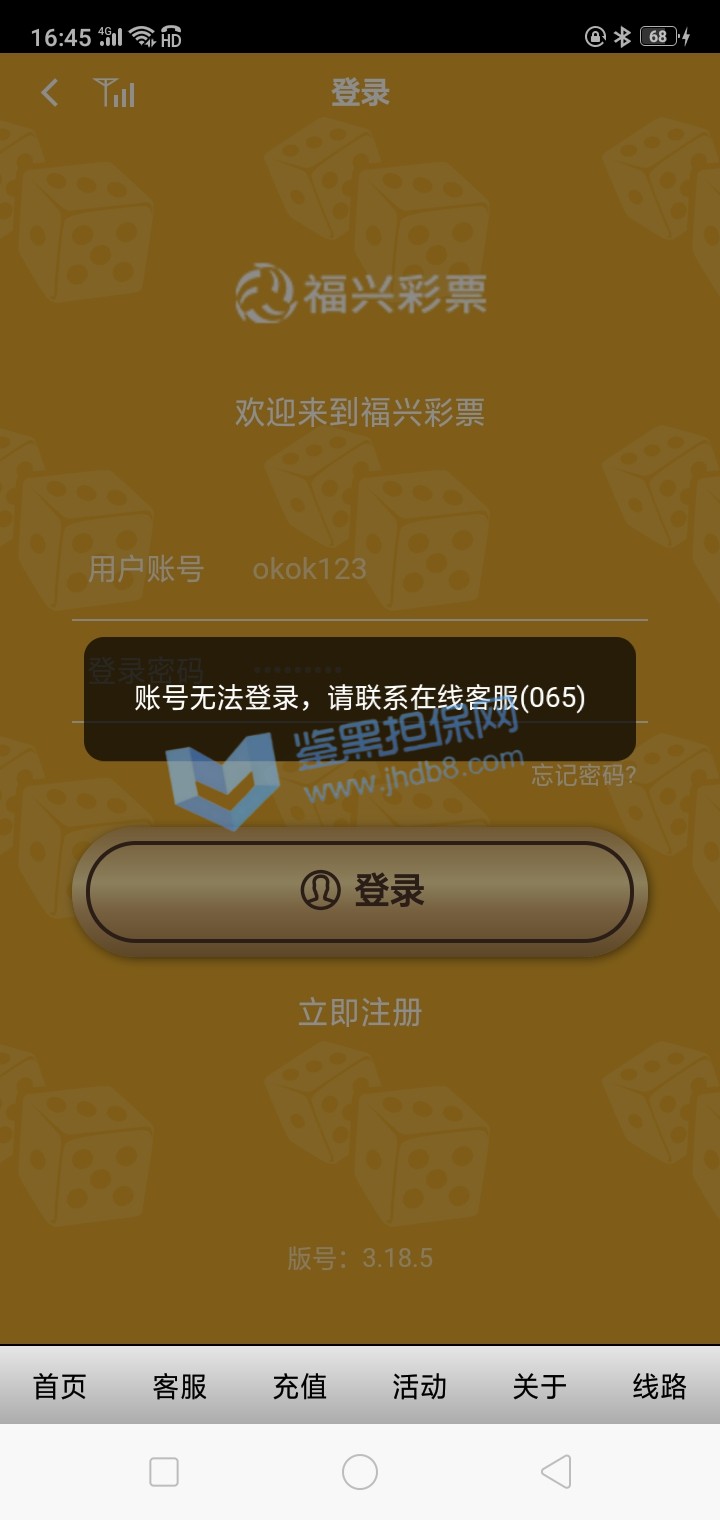Tap the system home circle button

360,1472
